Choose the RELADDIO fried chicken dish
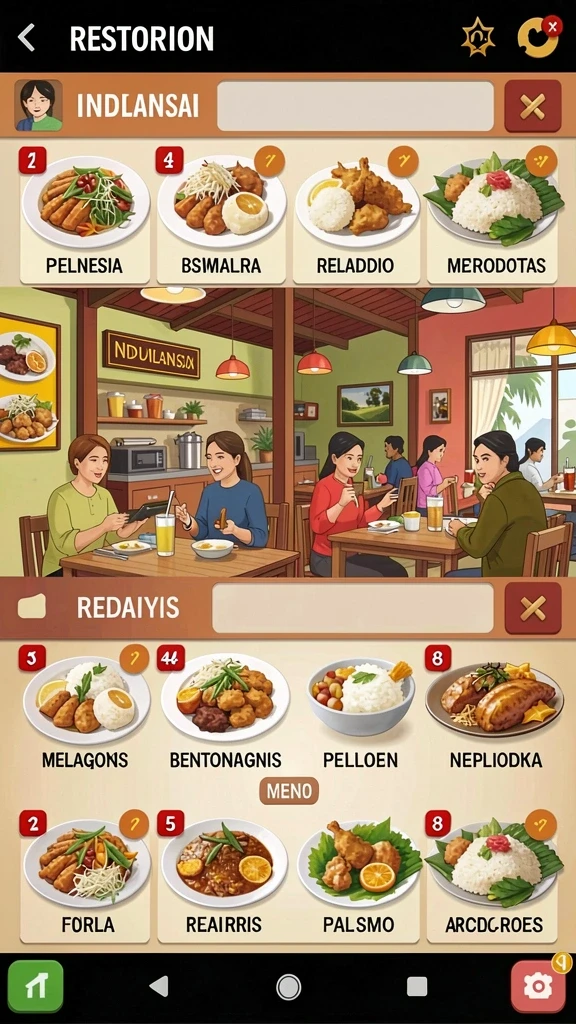The image size is (576, 1024). (356, 216)
